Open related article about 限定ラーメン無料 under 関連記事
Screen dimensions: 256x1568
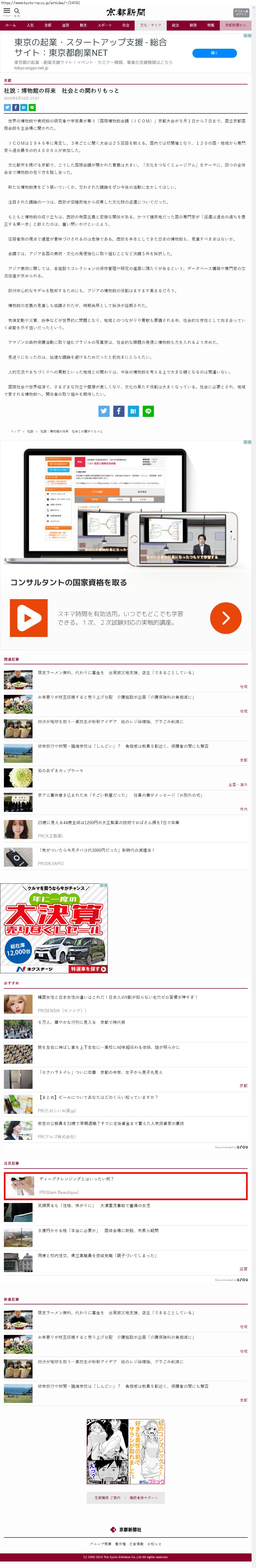click(116, 673)
